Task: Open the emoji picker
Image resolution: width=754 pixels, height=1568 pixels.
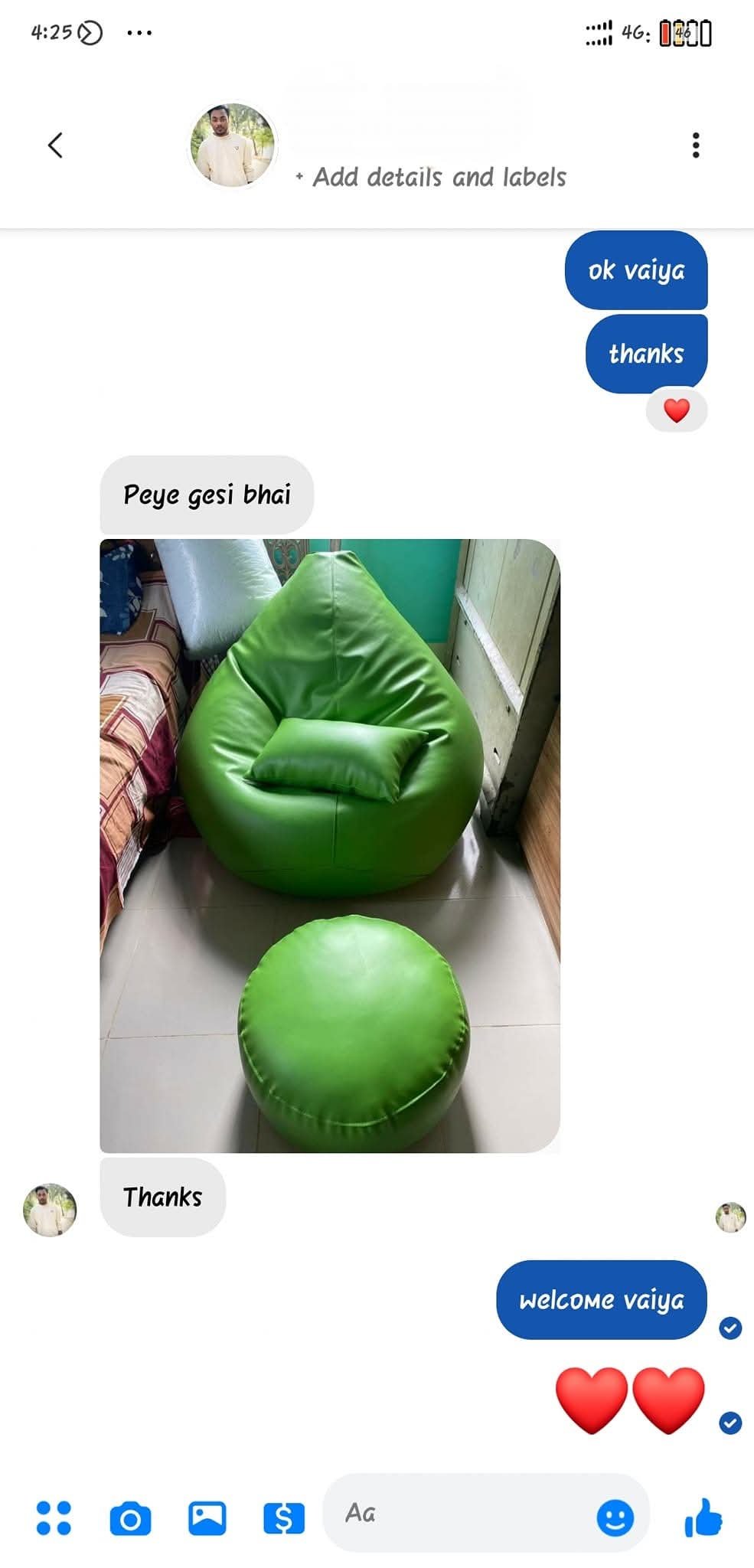Action: click(x=615, y=1517)
